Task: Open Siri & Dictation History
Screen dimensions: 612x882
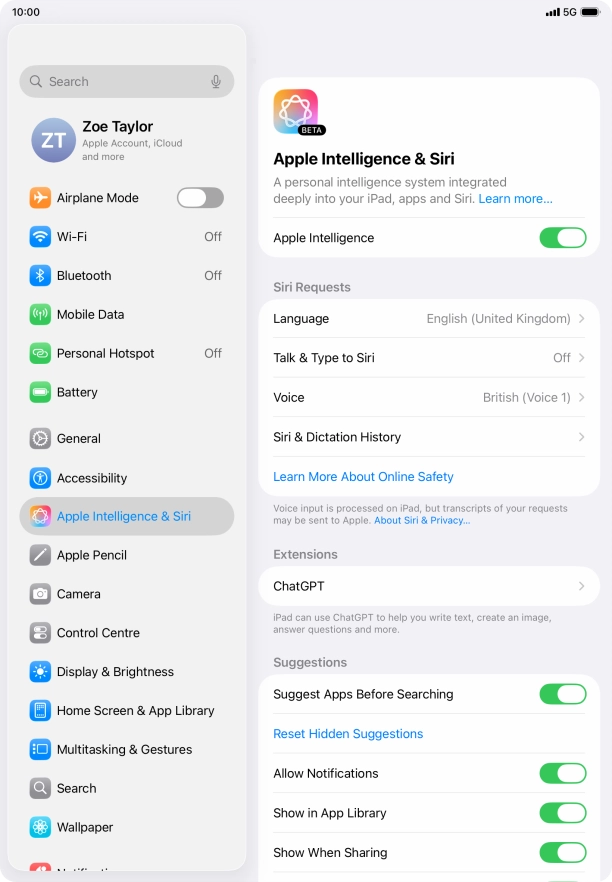Action: tap(429, 437)
